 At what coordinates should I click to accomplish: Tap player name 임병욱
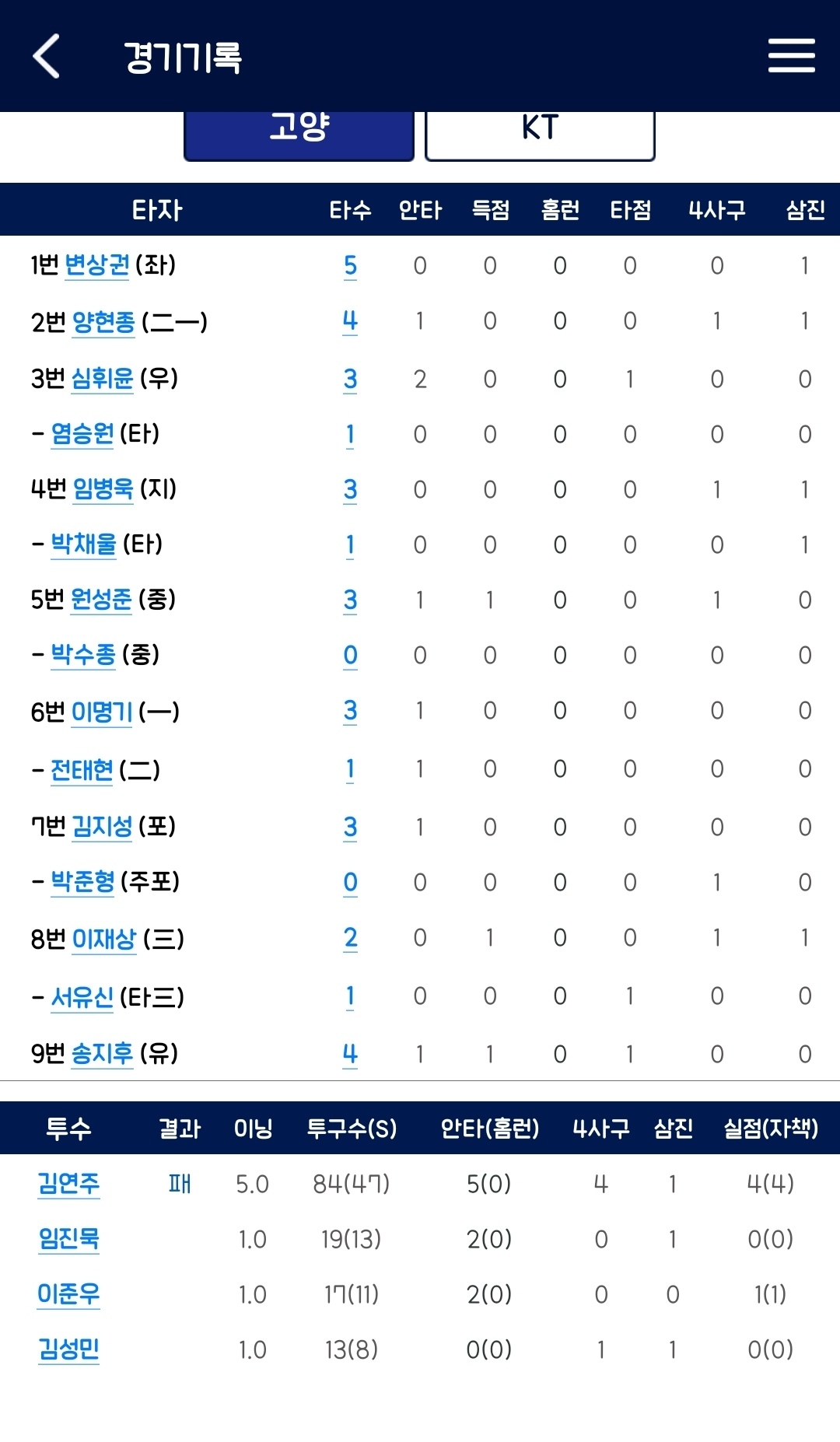103,489
